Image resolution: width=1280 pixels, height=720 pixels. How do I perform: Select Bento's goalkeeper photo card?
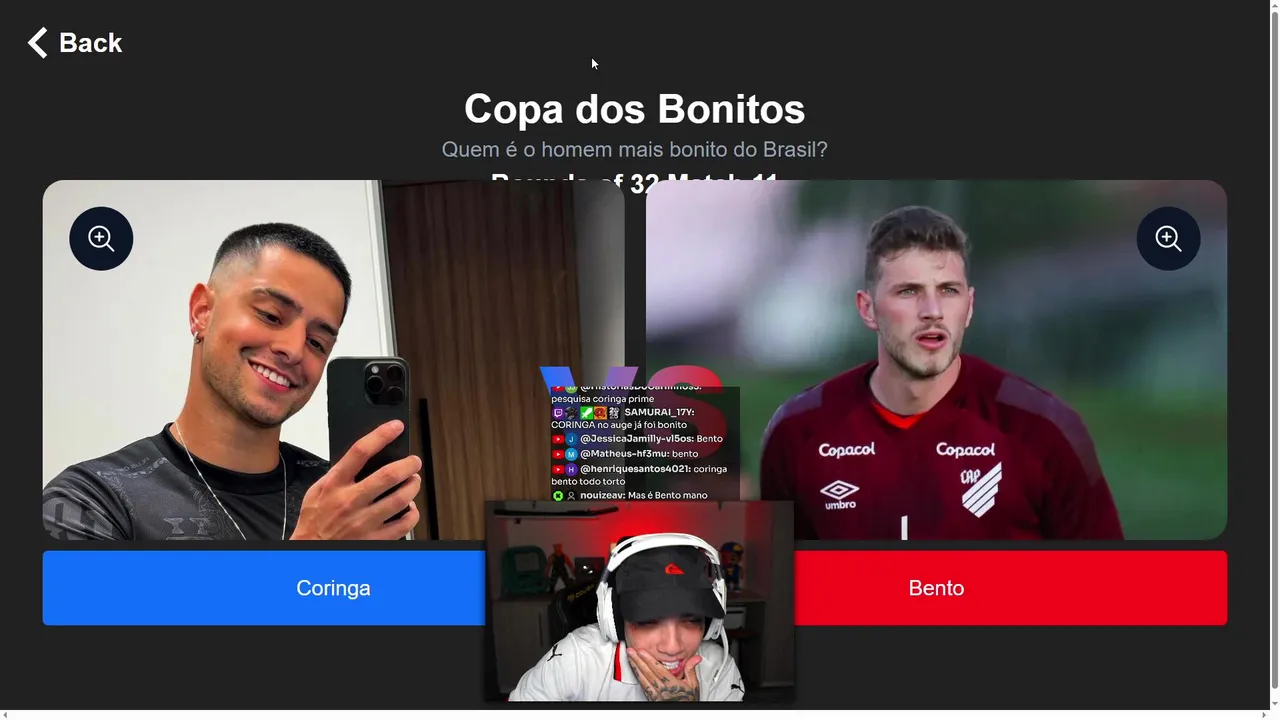[x=960, y=330]
